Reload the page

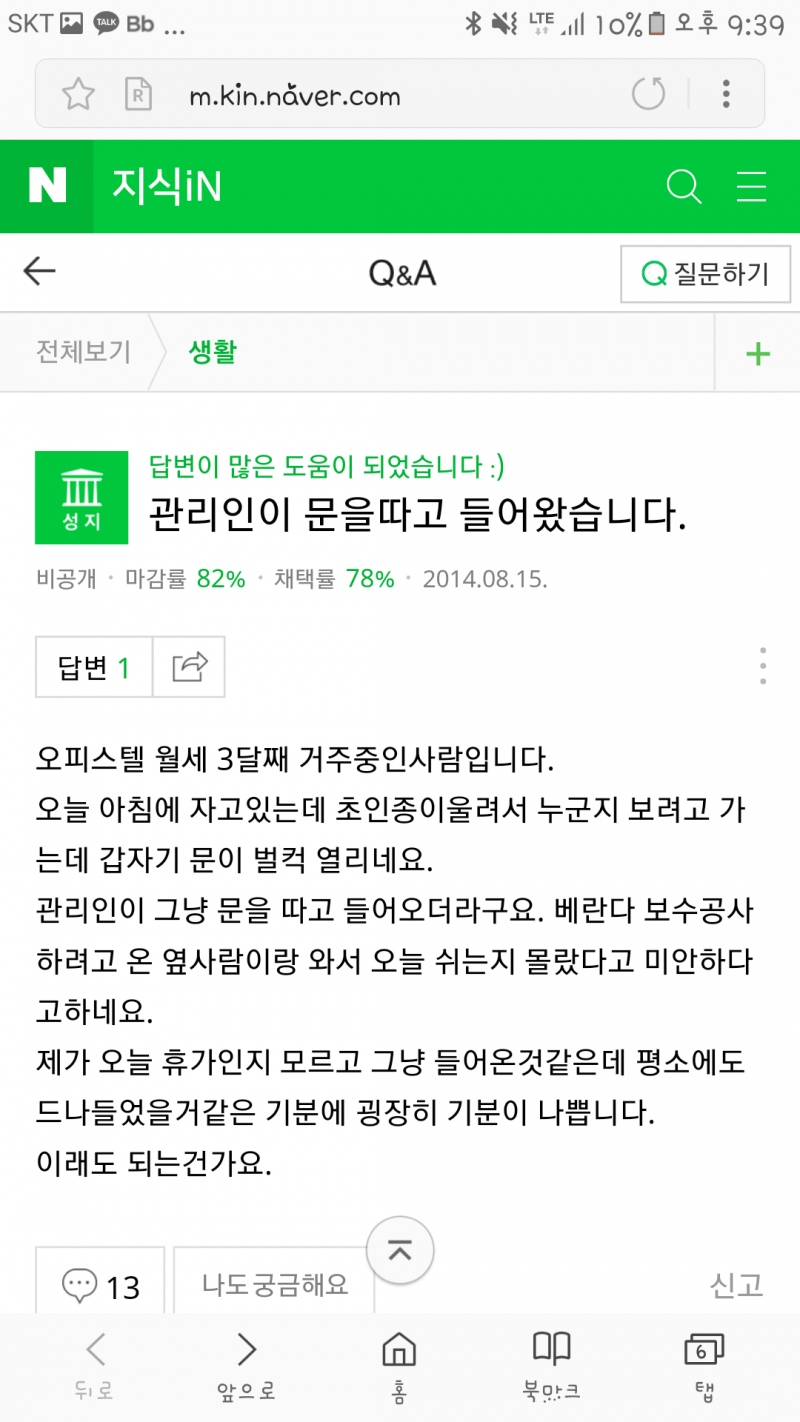click(x=648, y=95)
